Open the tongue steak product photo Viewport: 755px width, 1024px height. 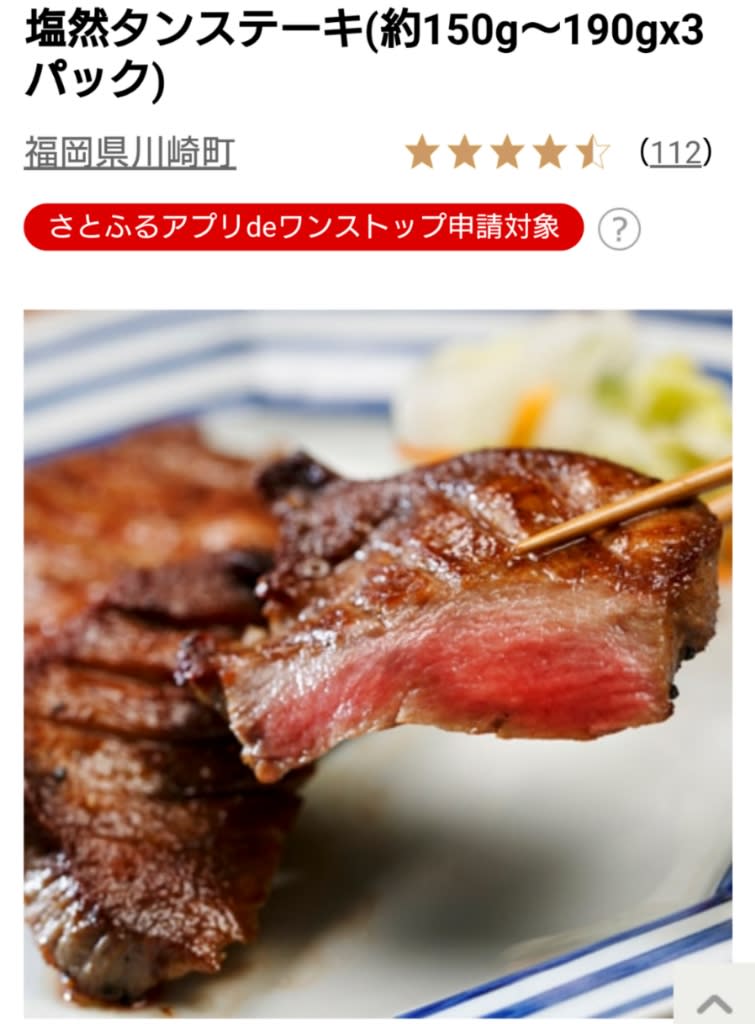tap(378, 660)
